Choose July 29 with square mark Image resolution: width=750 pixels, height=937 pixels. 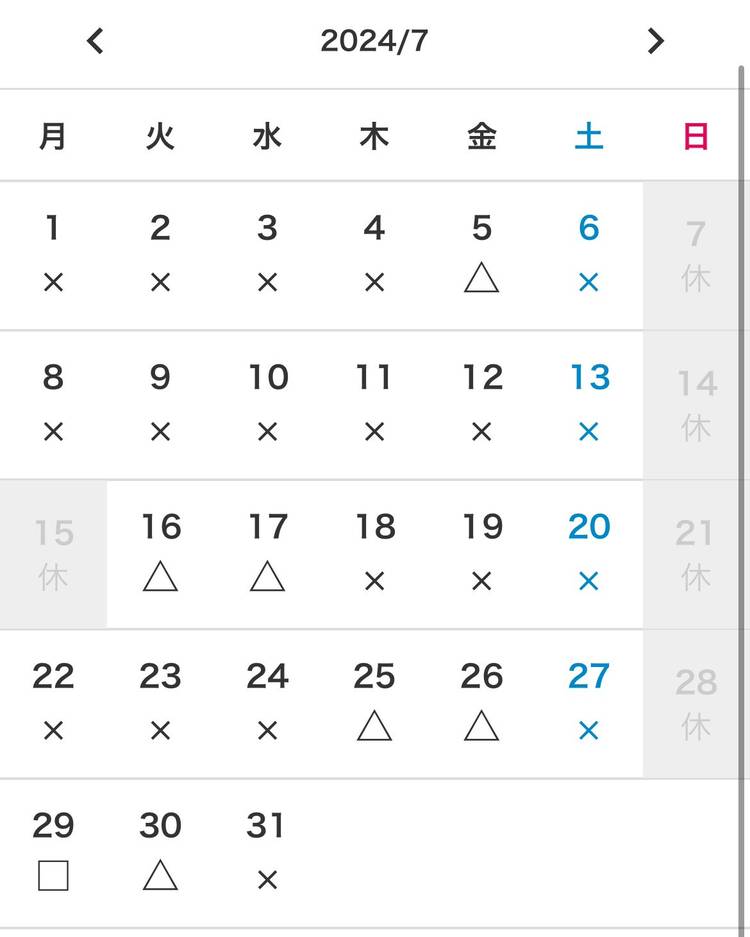click(53, 851)
